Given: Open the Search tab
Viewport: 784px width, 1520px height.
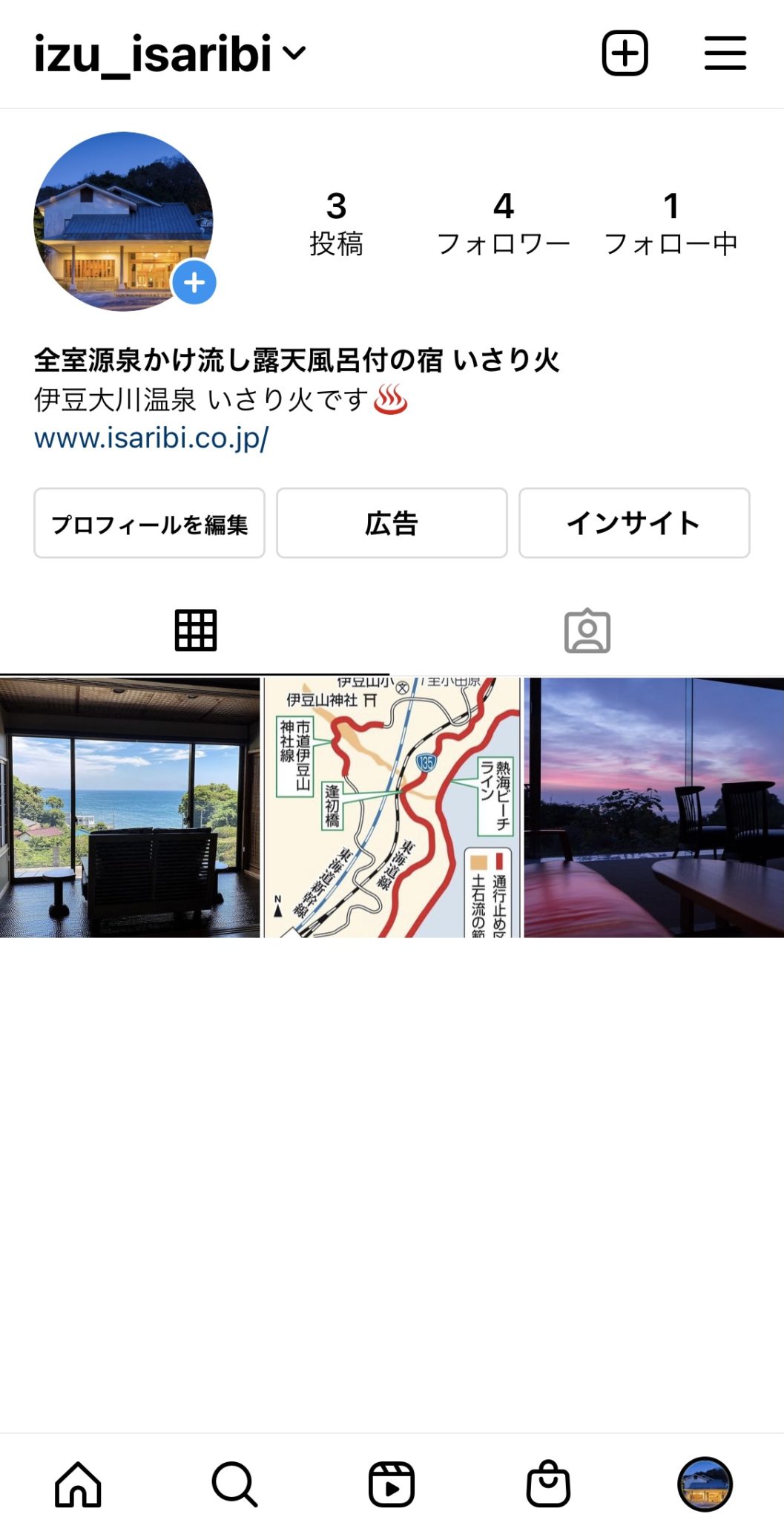Looking at the screenshot, I should click(x=234, y=1484).
